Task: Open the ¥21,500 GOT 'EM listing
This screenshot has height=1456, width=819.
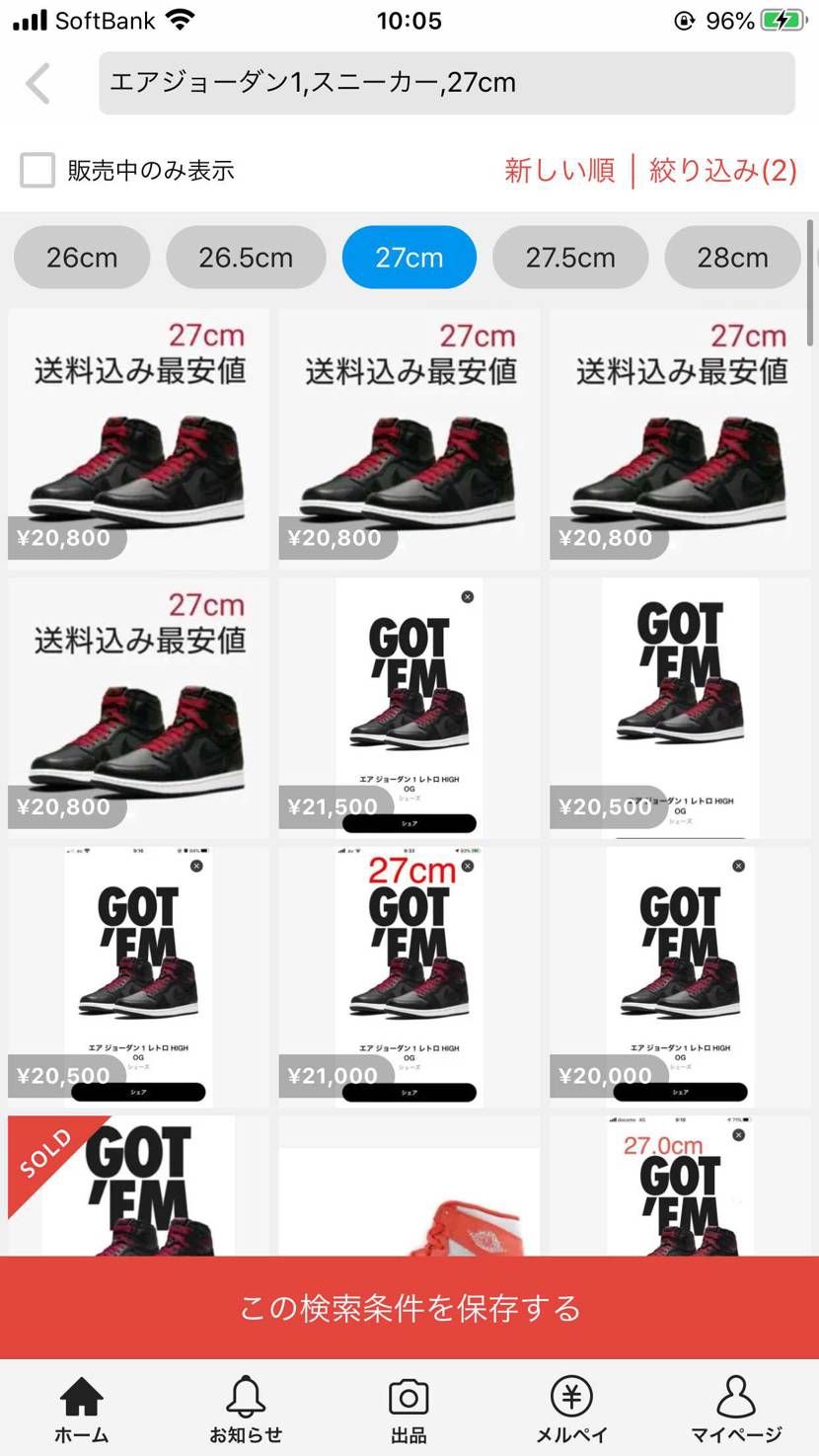Action: tap(409, 709)
